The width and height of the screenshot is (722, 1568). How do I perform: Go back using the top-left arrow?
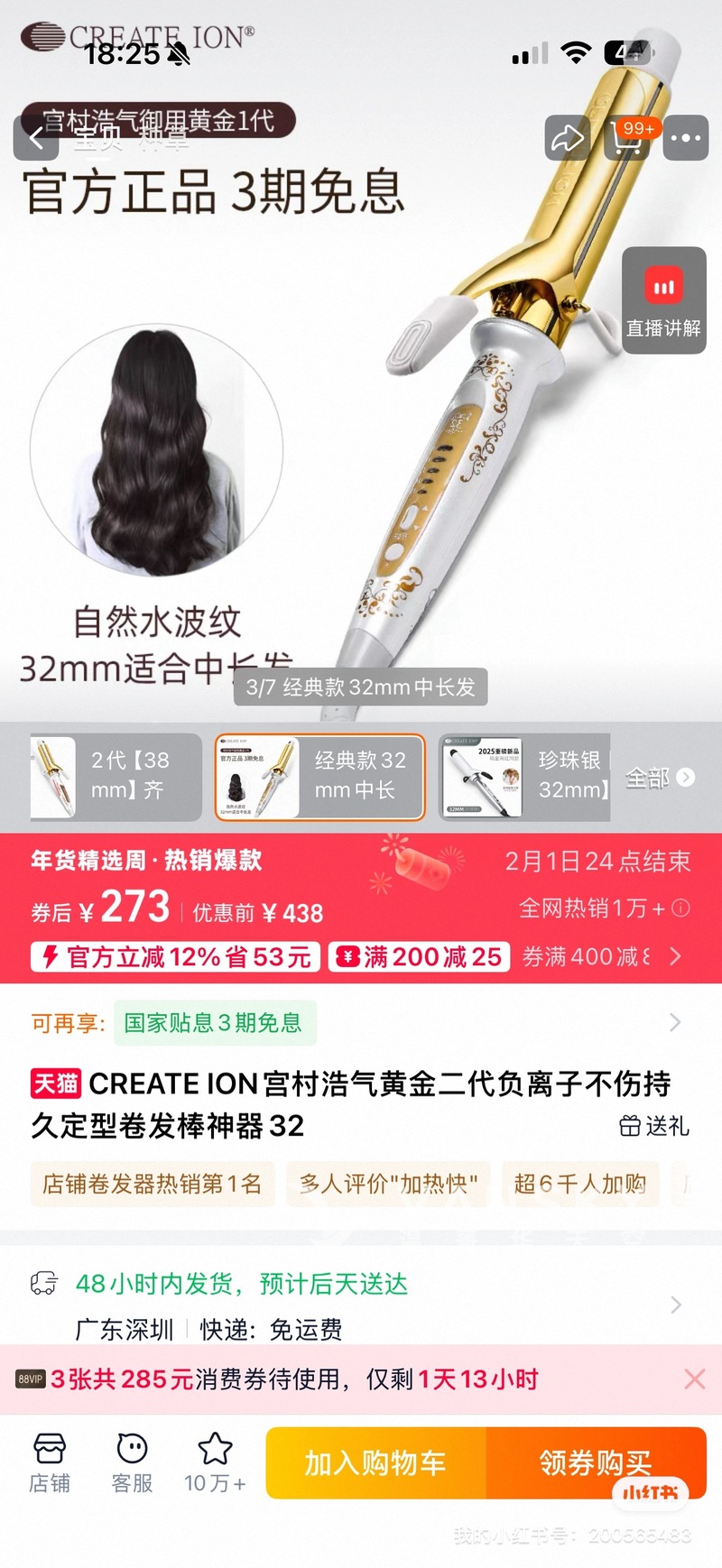coord(36,138)
